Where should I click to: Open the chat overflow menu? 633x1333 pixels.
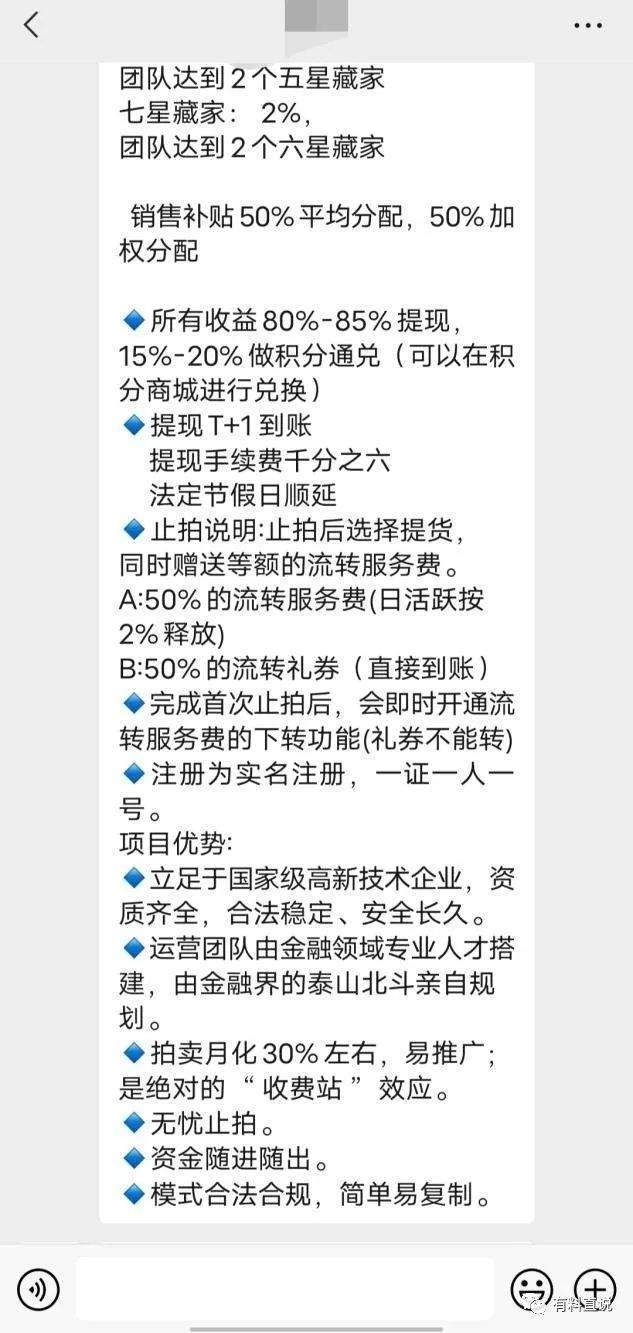588,26
